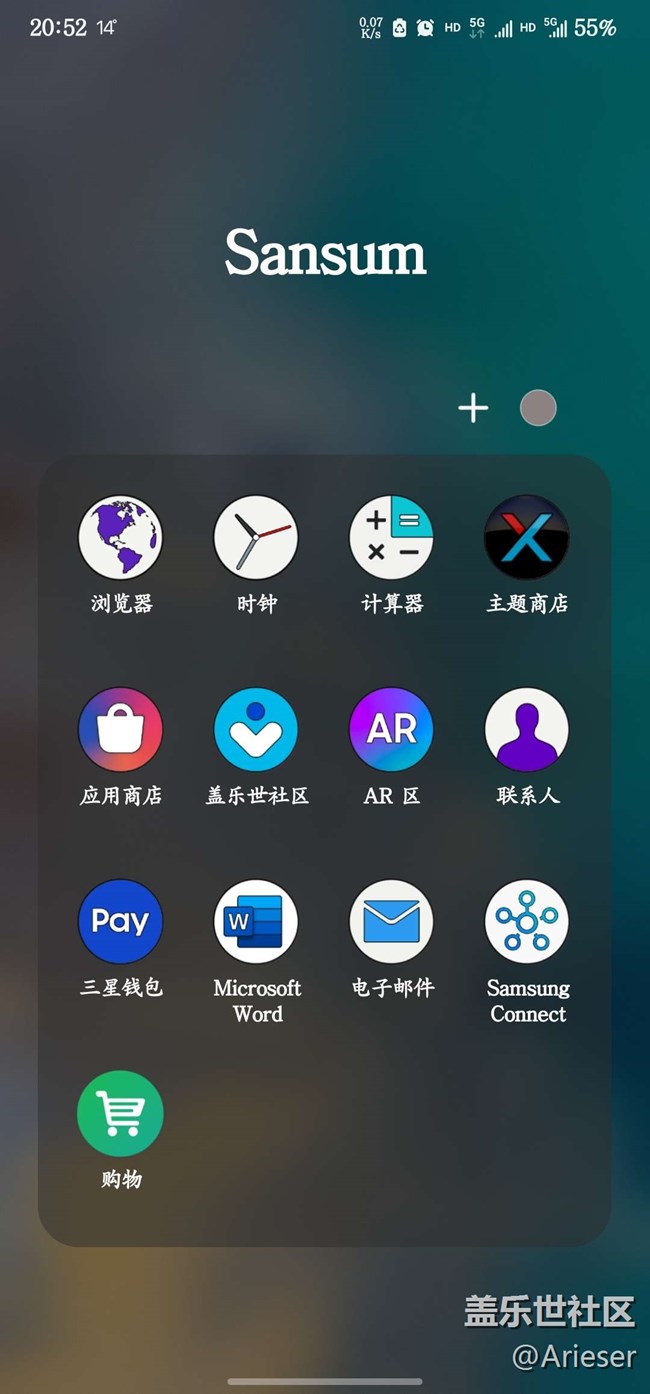
Task: Change folder color with the gray dot
Action: (x=538, y=408)
